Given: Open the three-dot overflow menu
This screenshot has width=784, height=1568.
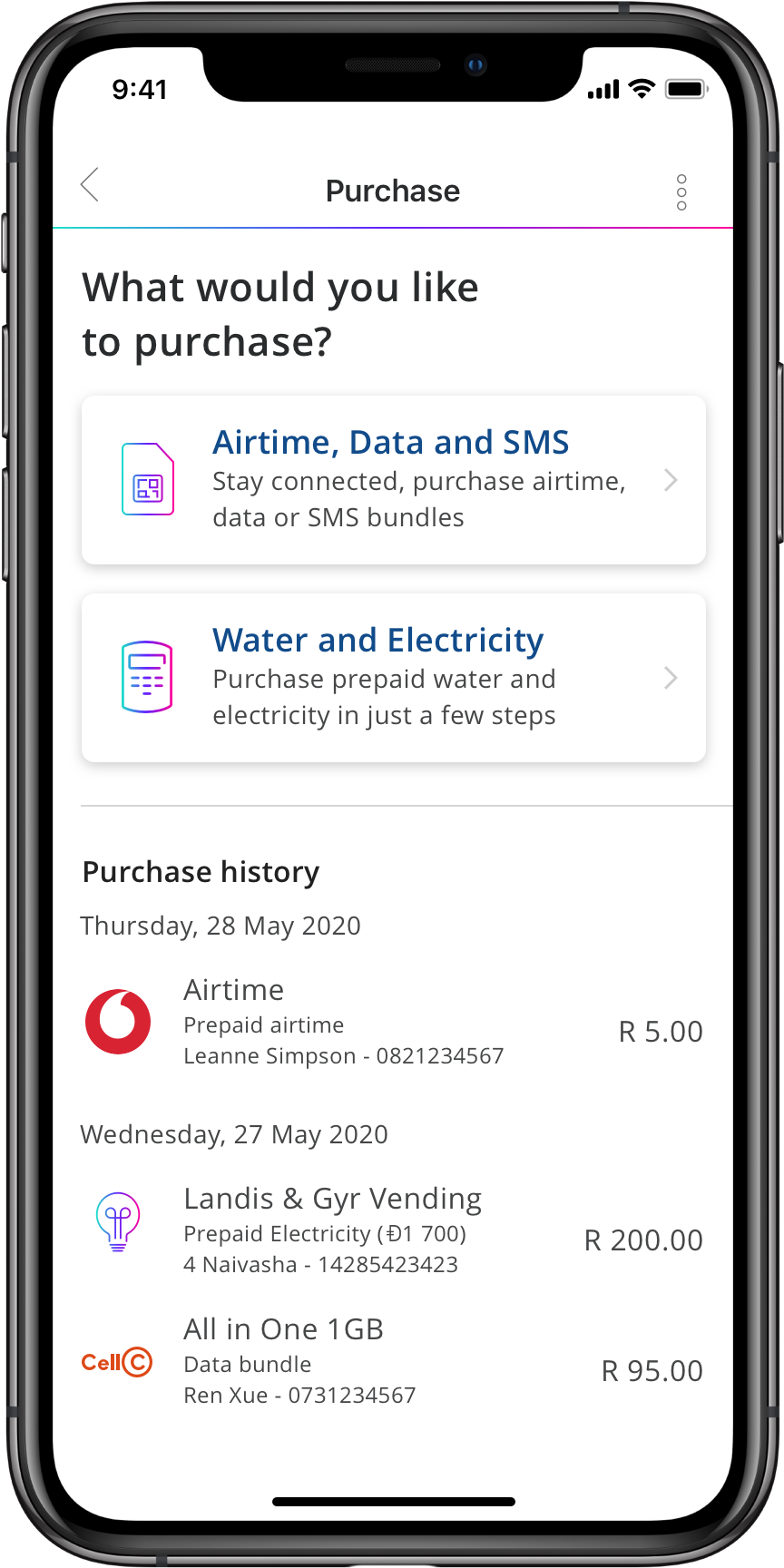Looking at the screenshot, I should click(x=681, y=192).
